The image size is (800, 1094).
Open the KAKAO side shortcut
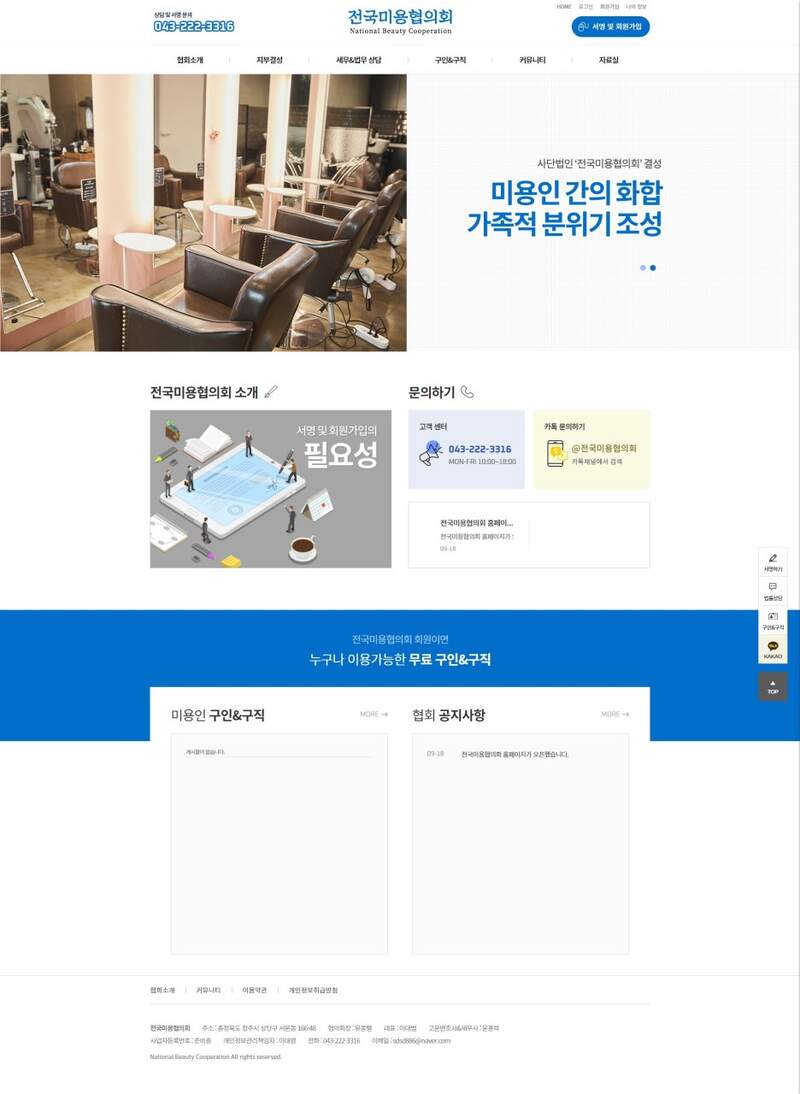point(772,650)
